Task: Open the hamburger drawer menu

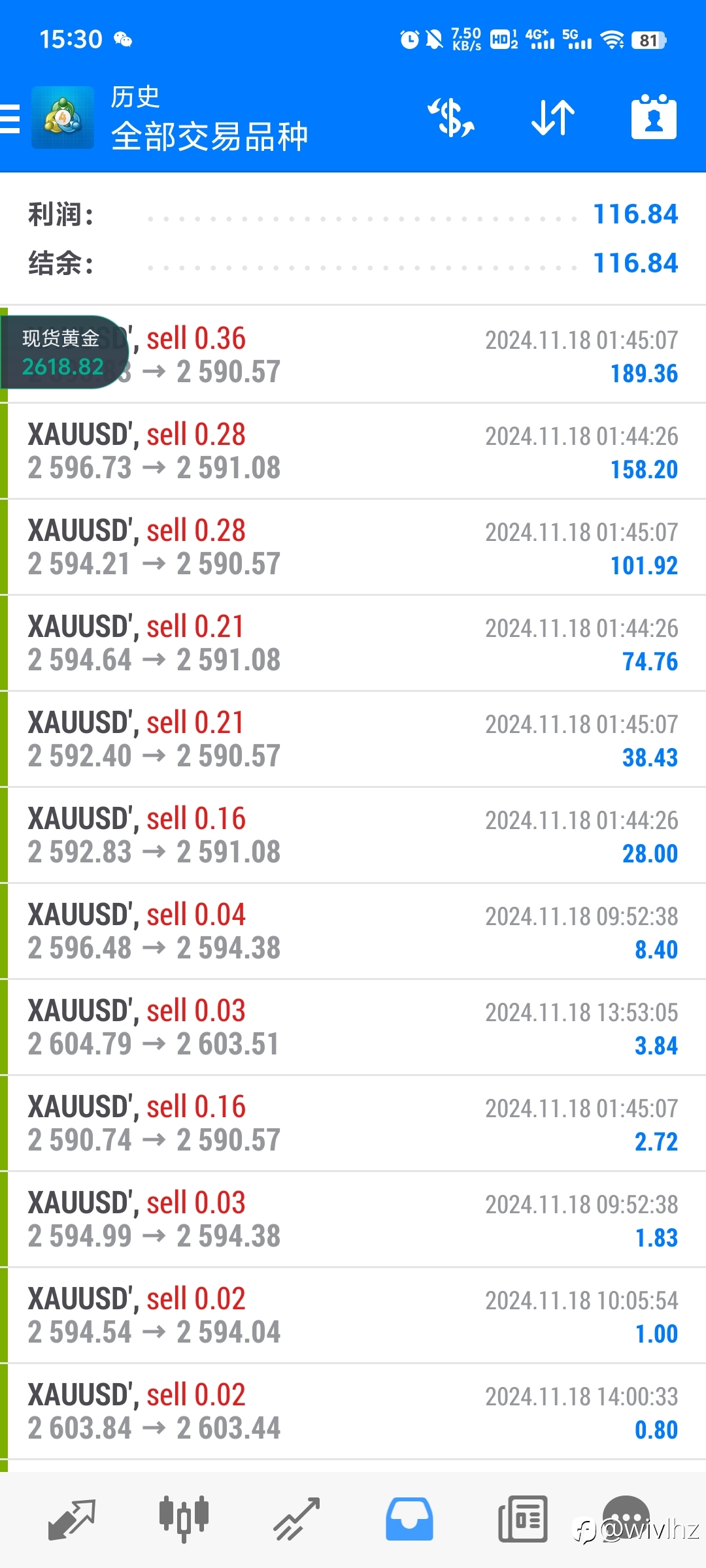Action: (10, 118)
